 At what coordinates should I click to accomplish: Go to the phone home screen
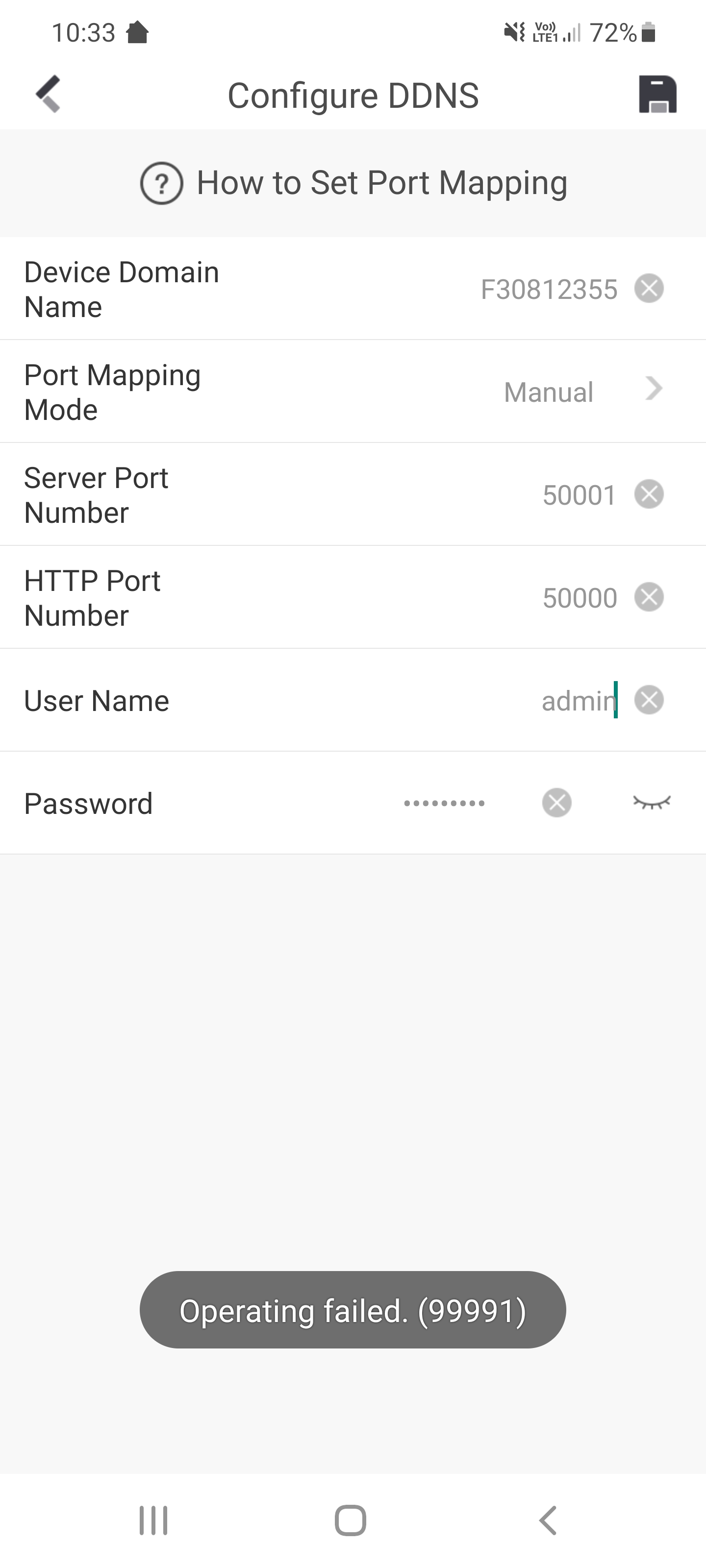(x=351, y=1520)
